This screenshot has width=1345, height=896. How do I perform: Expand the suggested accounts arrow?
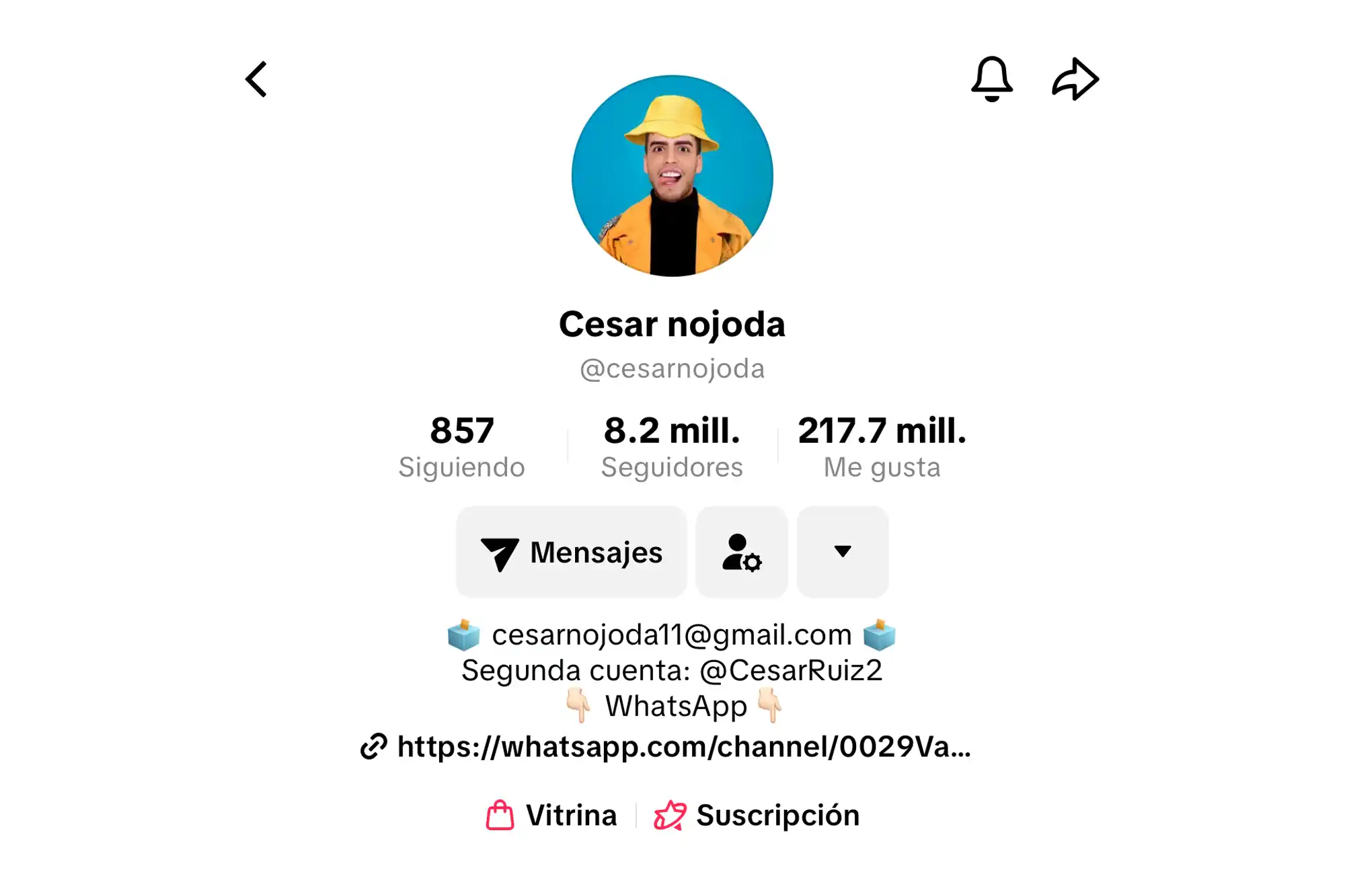(x=843, y=552)
